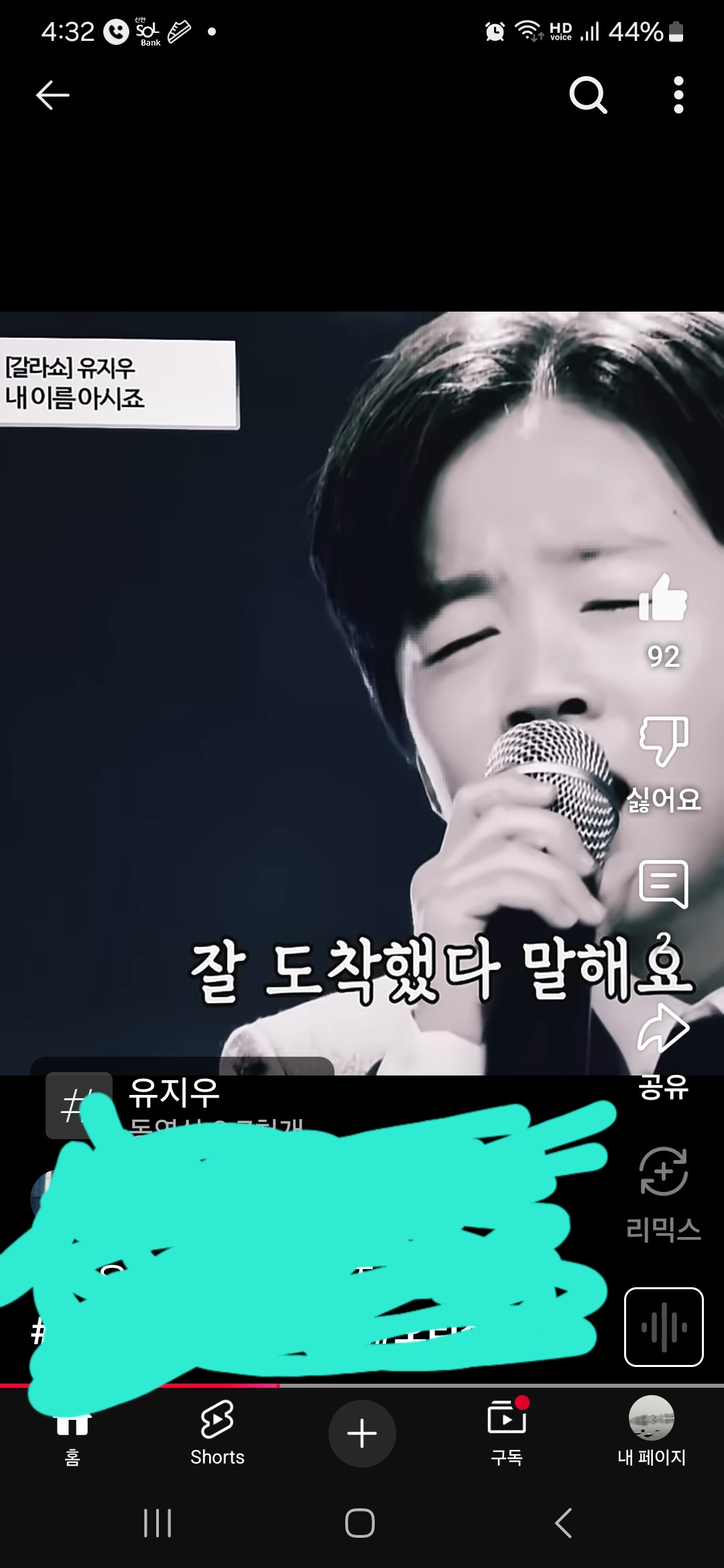Viewport: 724px width, 1568px height.
Task: Open the 유지우 hashtag page
Action: pos(173,1092)
